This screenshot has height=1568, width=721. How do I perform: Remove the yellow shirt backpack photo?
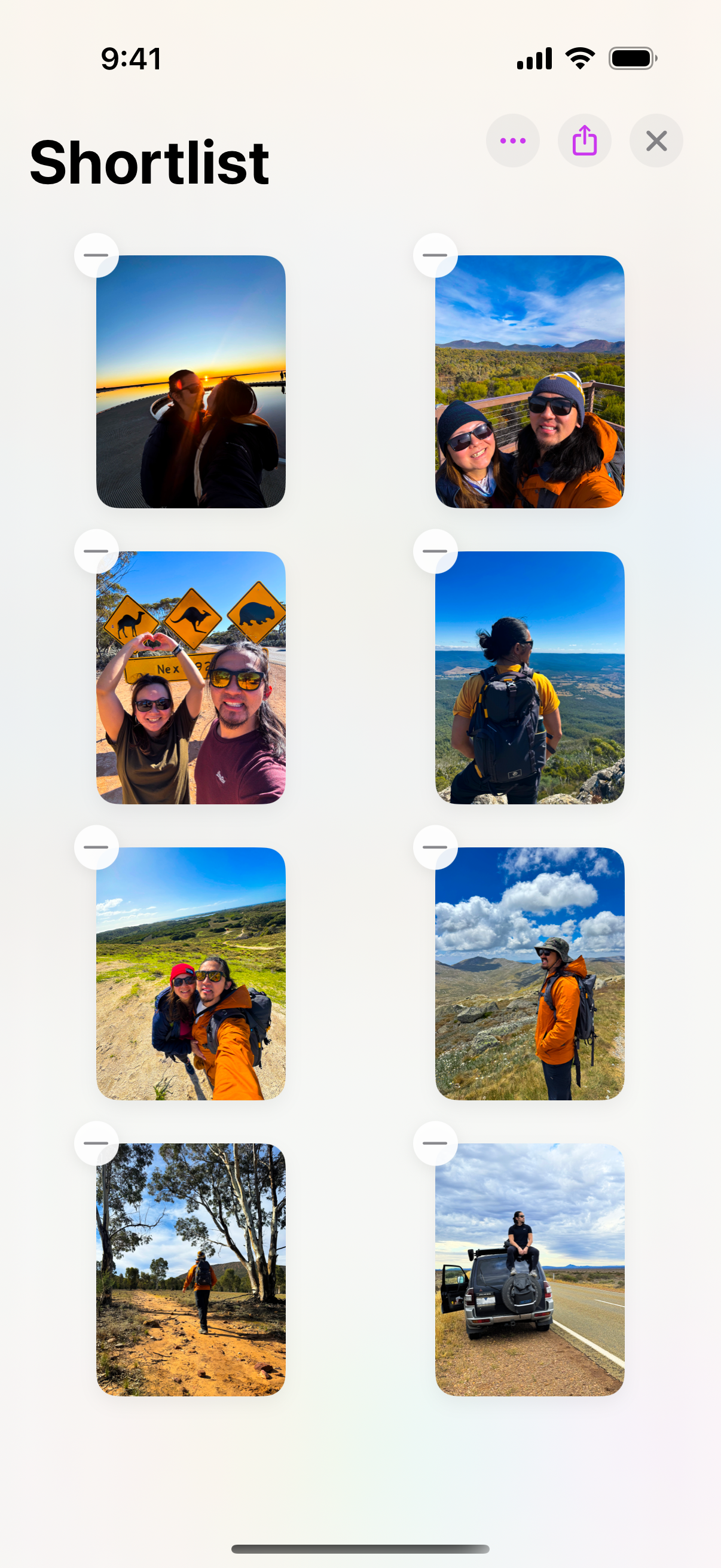pyautogui.click(x=435, y=551)
